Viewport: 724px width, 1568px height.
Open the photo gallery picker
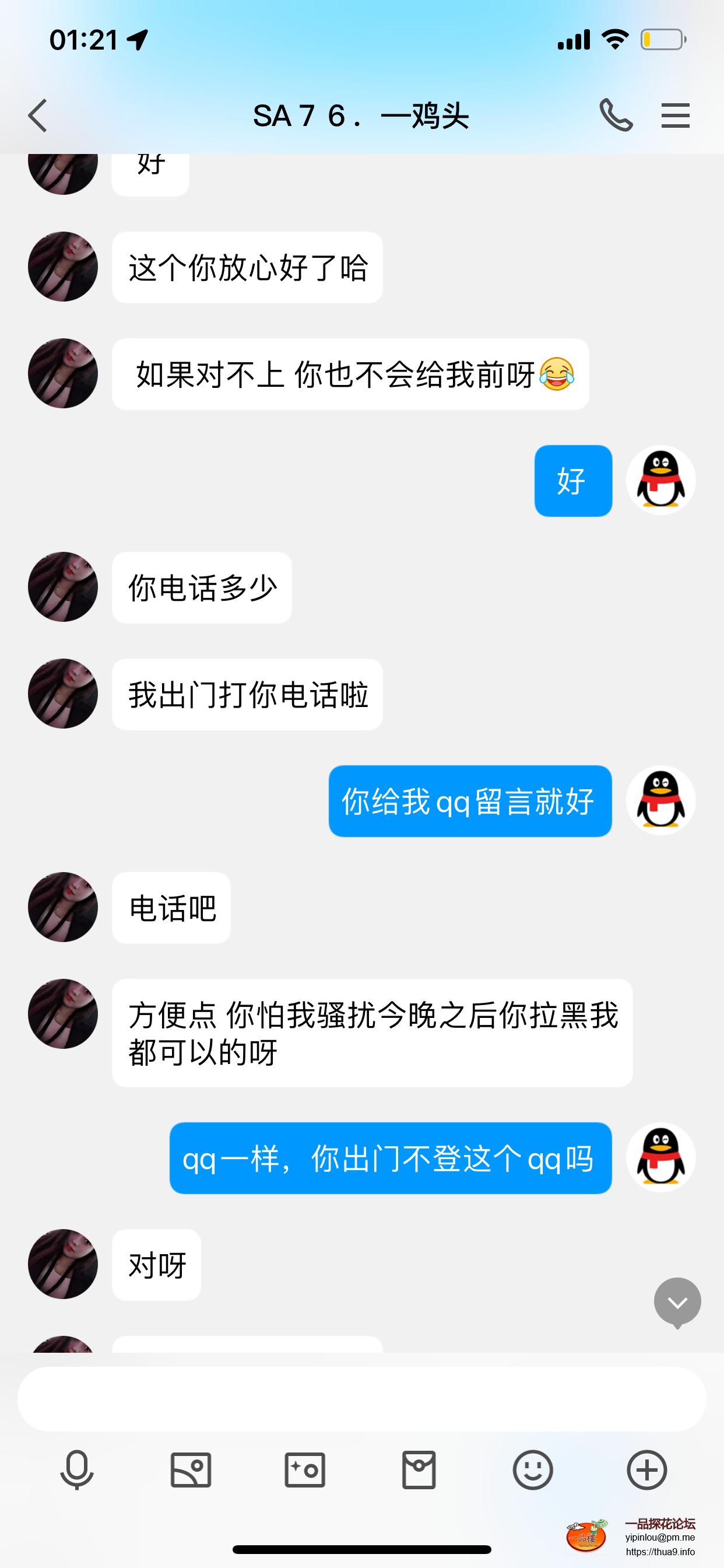(191, 1470)
